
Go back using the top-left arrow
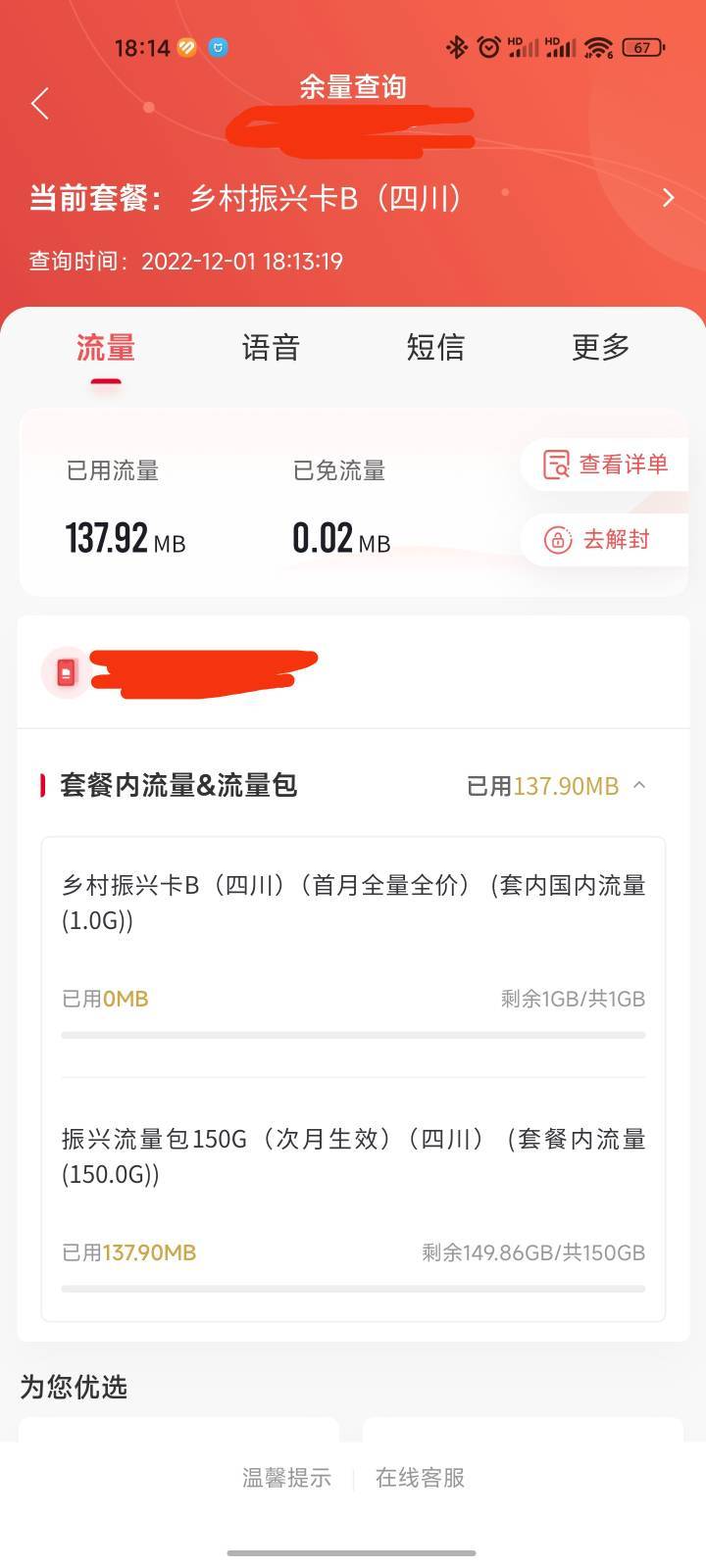[x=40, y=103]
